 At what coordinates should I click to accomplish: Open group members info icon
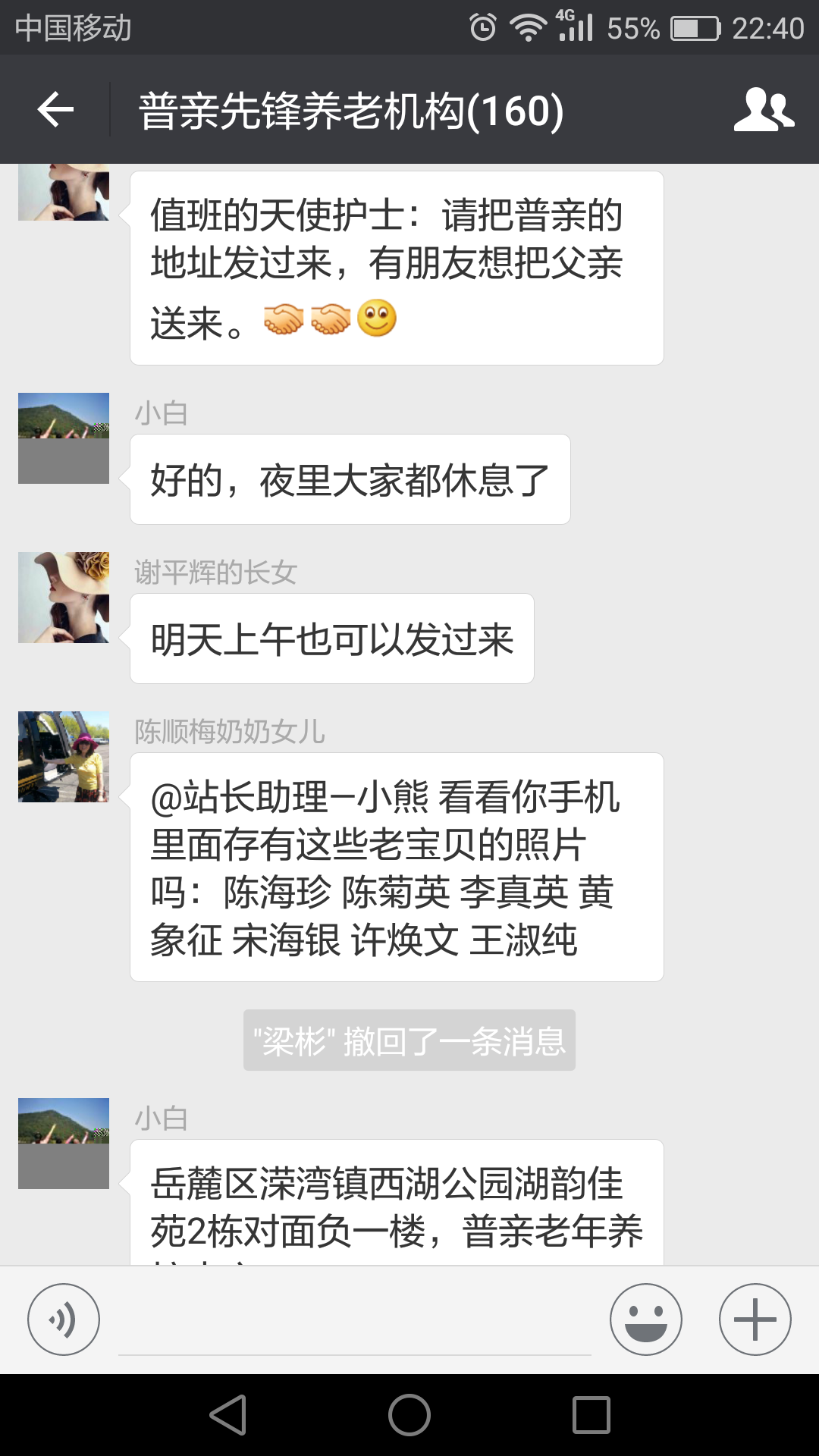tap(763, 110)
